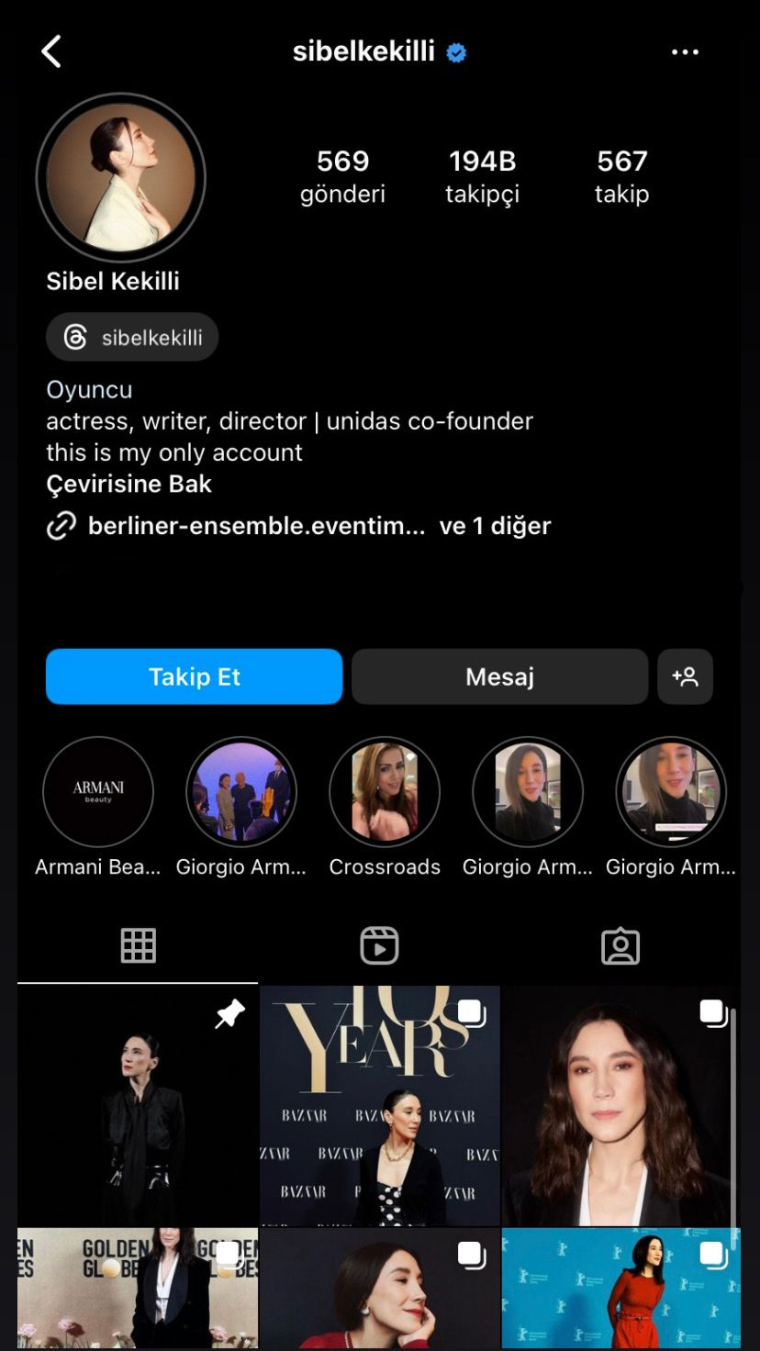Image resolution: width=760 pixels, height=1351 pixels.
Task: Open the Golden Globes post thumbnail
Action: [x=137, y=1290]
